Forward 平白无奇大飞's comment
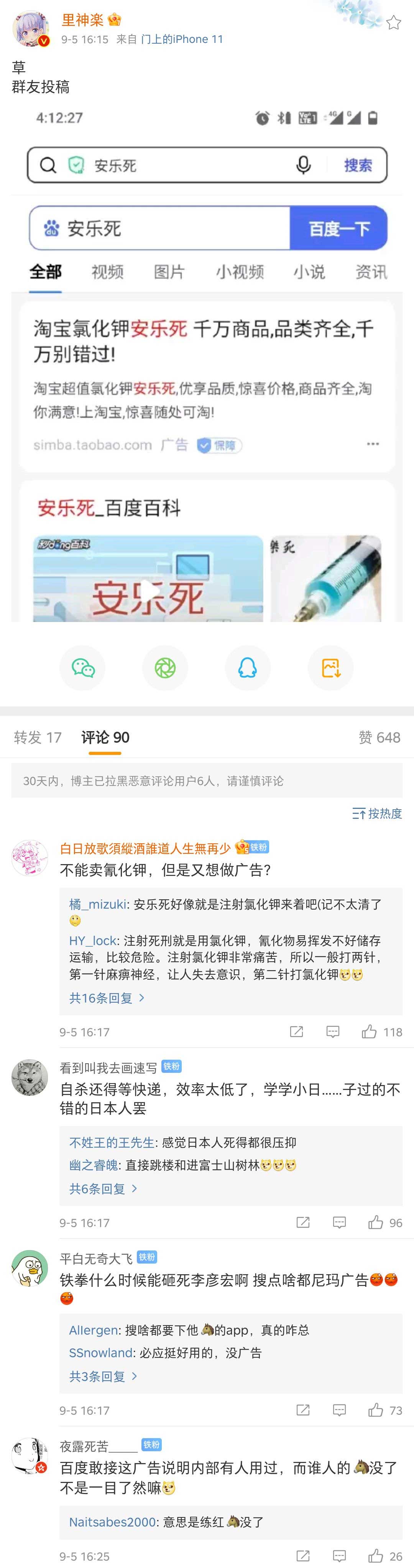 click(x=302, y=1410)
